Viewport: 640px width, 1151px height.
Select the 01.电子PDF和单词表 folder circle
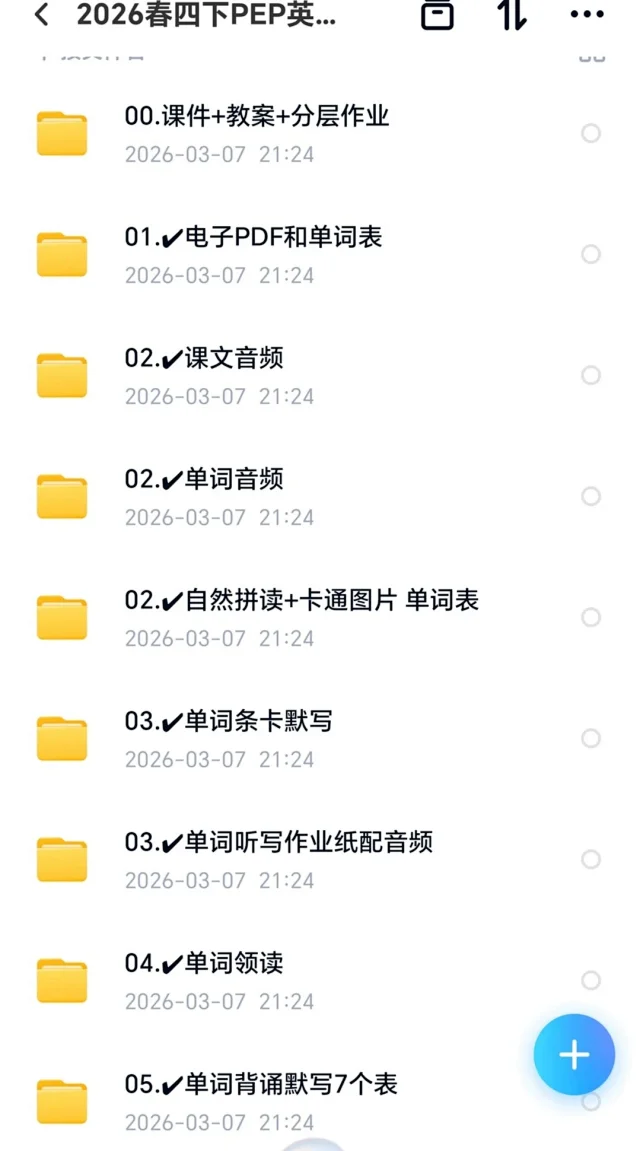pos(591,254)
